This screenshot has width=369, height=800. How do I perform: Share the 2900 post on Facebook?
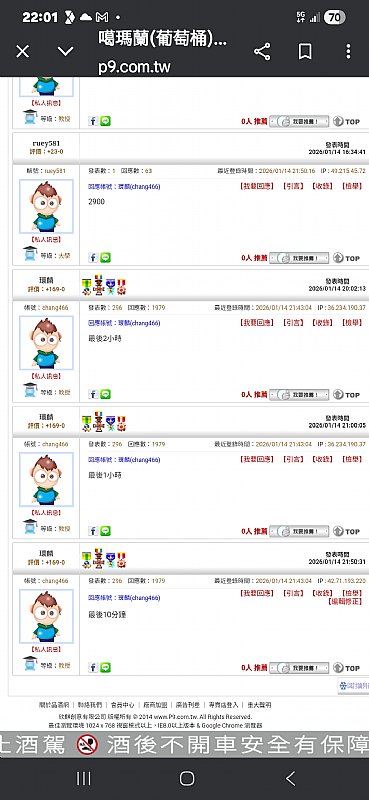tap(93, 258)
